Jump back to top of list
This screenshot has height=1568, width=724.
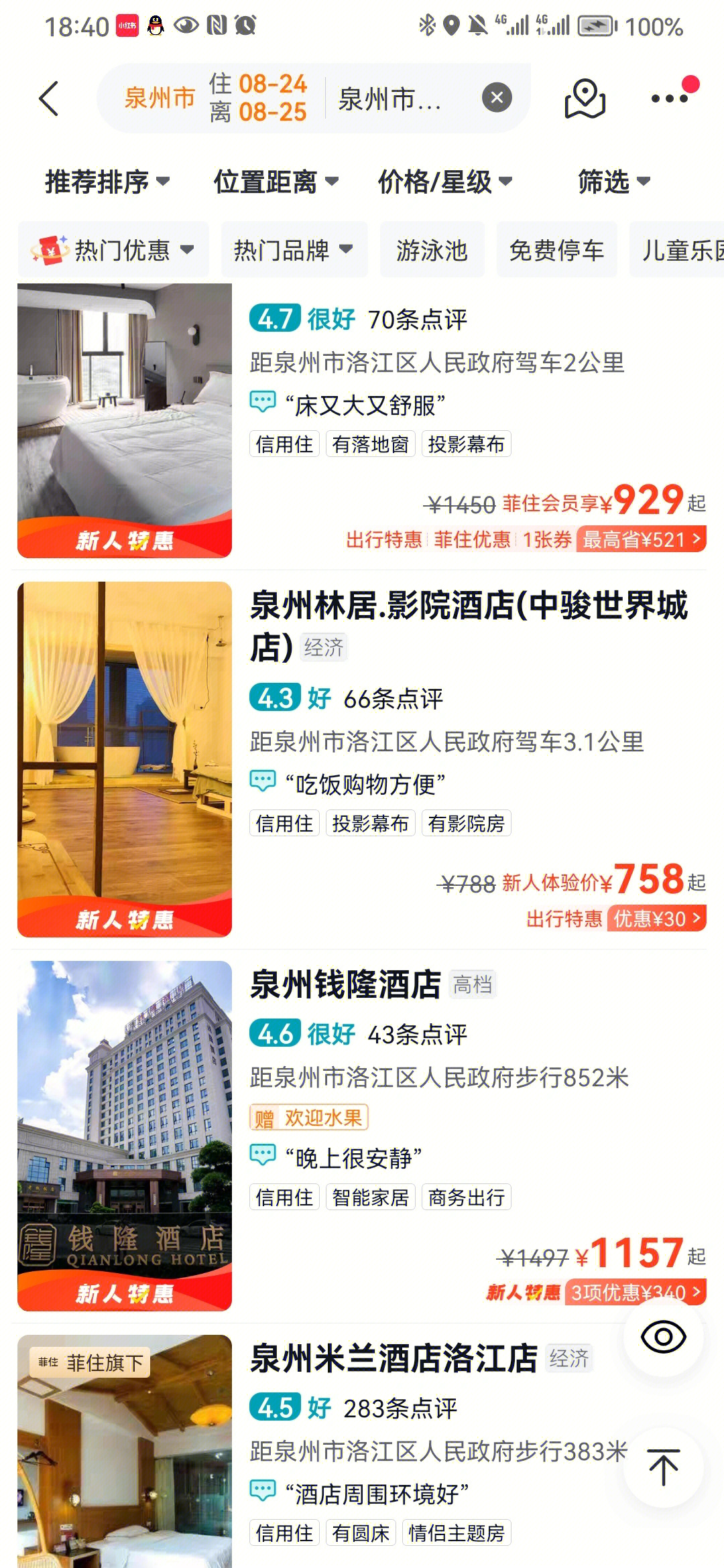pyautogui.click(x=663, y=1467)
